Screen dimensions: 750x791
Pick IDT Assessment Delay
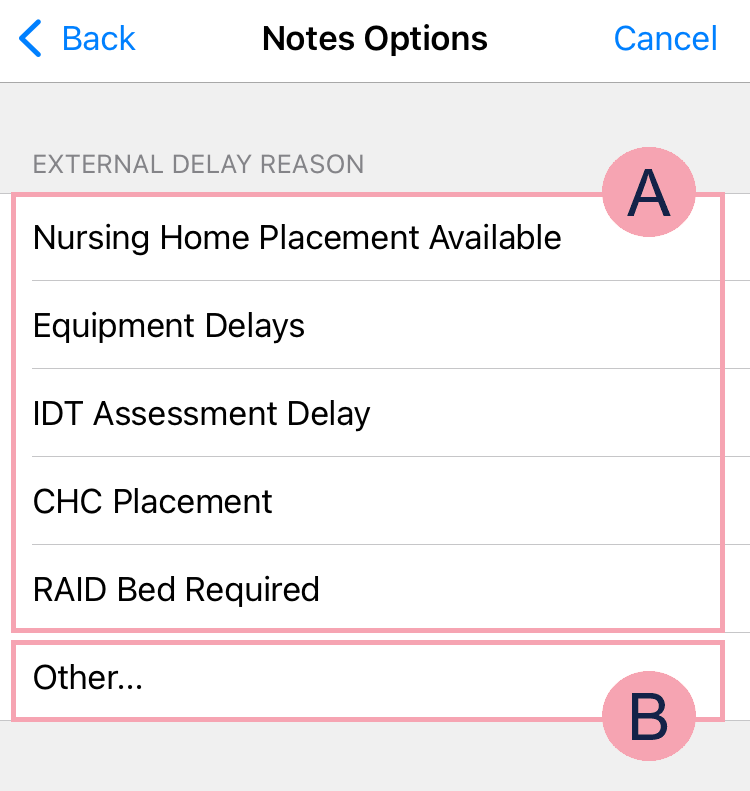[202, 414]
